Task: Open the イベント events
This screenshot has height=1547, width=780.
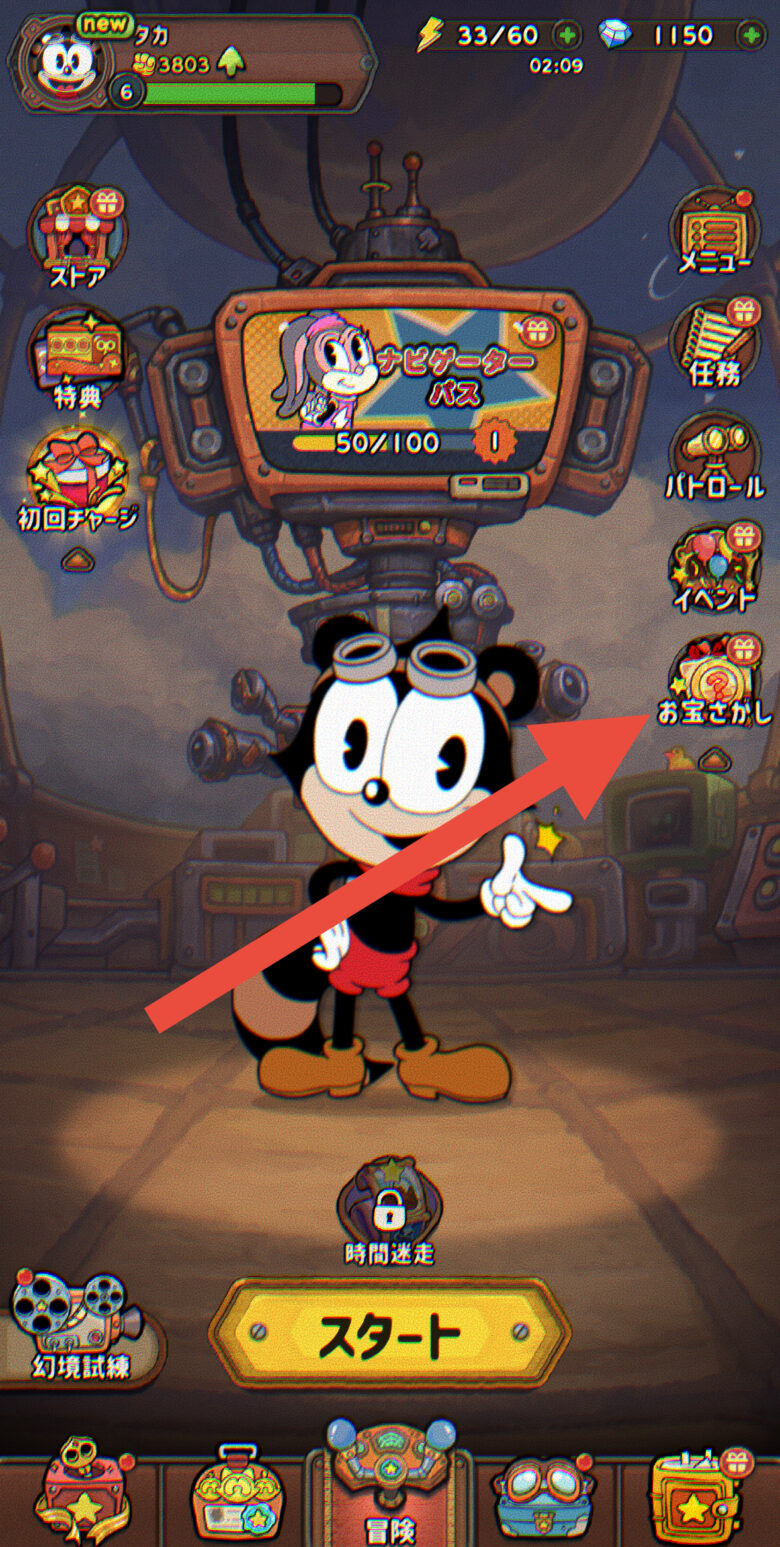Action: (x=714, y=569)
